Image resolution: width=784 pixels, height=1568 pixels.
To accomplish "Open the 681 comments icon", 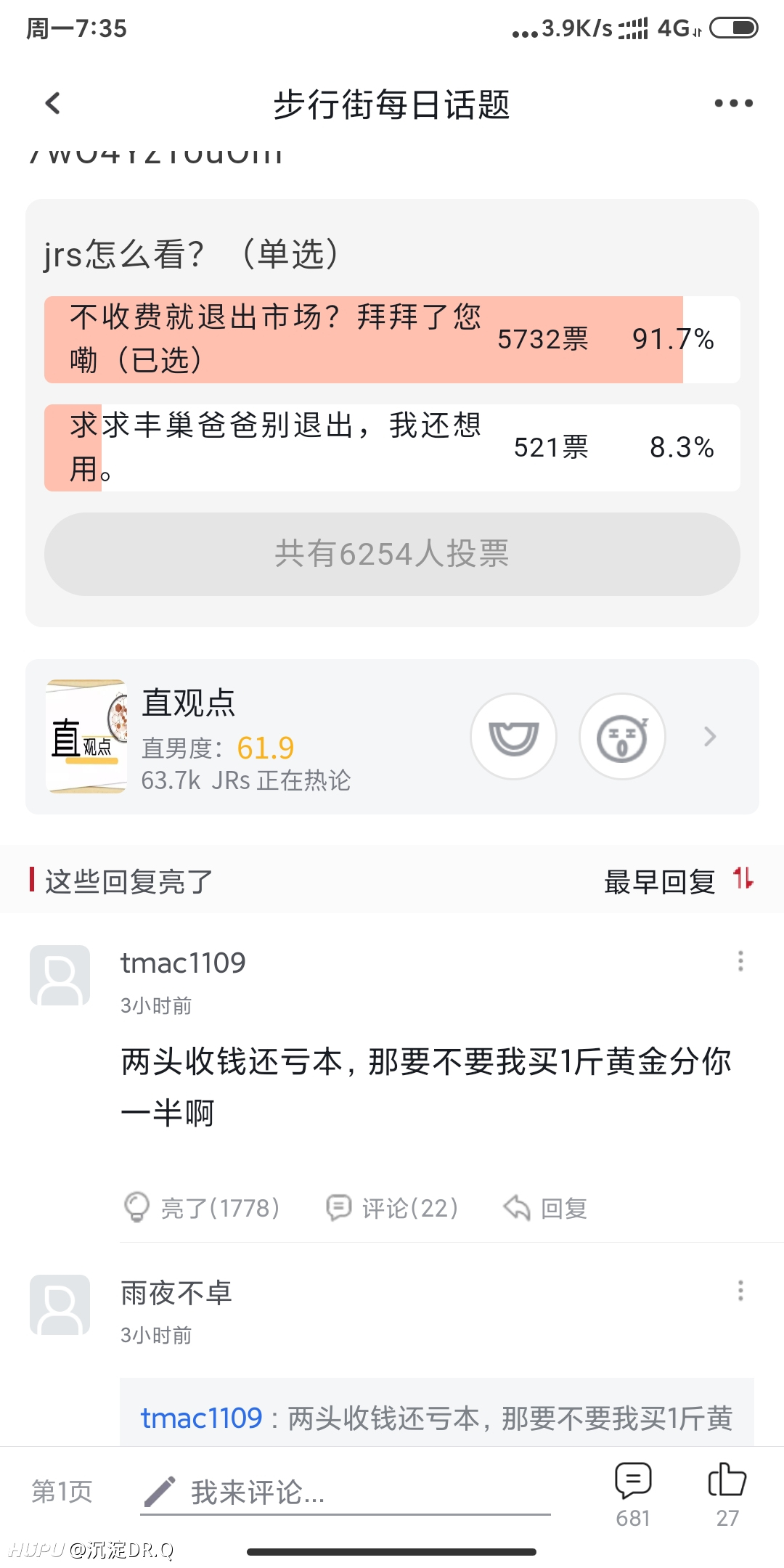I will click(633, 1495).
